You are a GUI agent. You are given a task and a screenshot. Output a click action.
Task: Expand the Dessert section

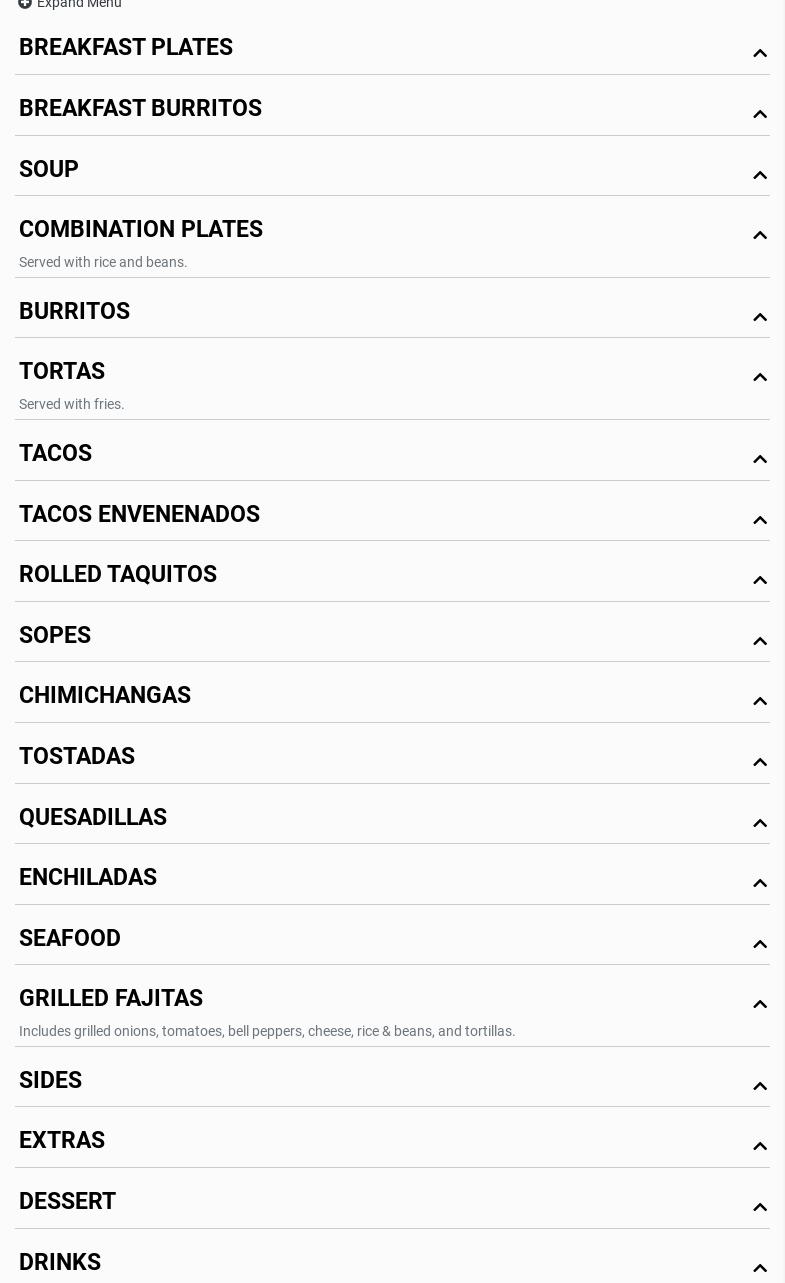[x=68, y=1202]
